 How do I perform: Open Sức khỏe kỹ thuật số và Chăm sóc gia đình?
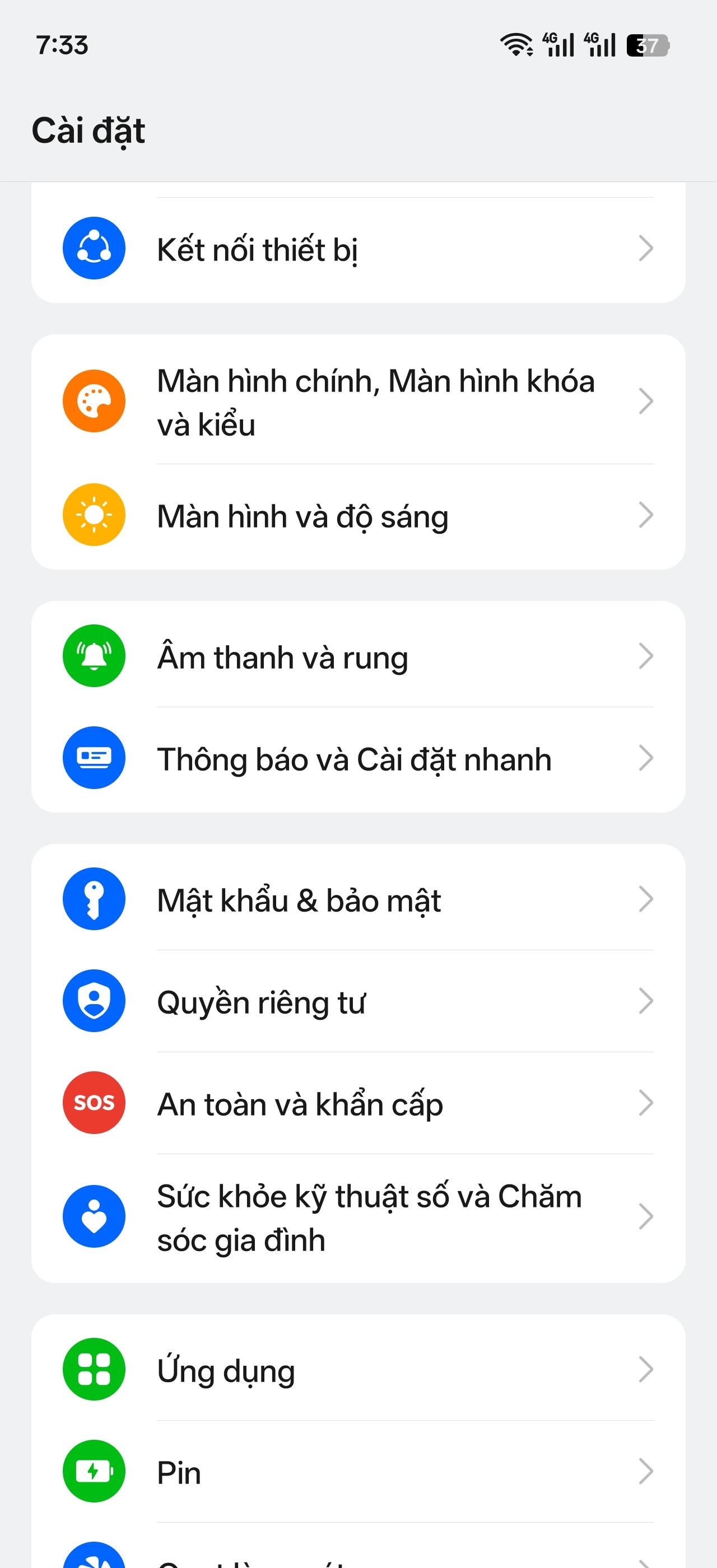click(358, 1217)
